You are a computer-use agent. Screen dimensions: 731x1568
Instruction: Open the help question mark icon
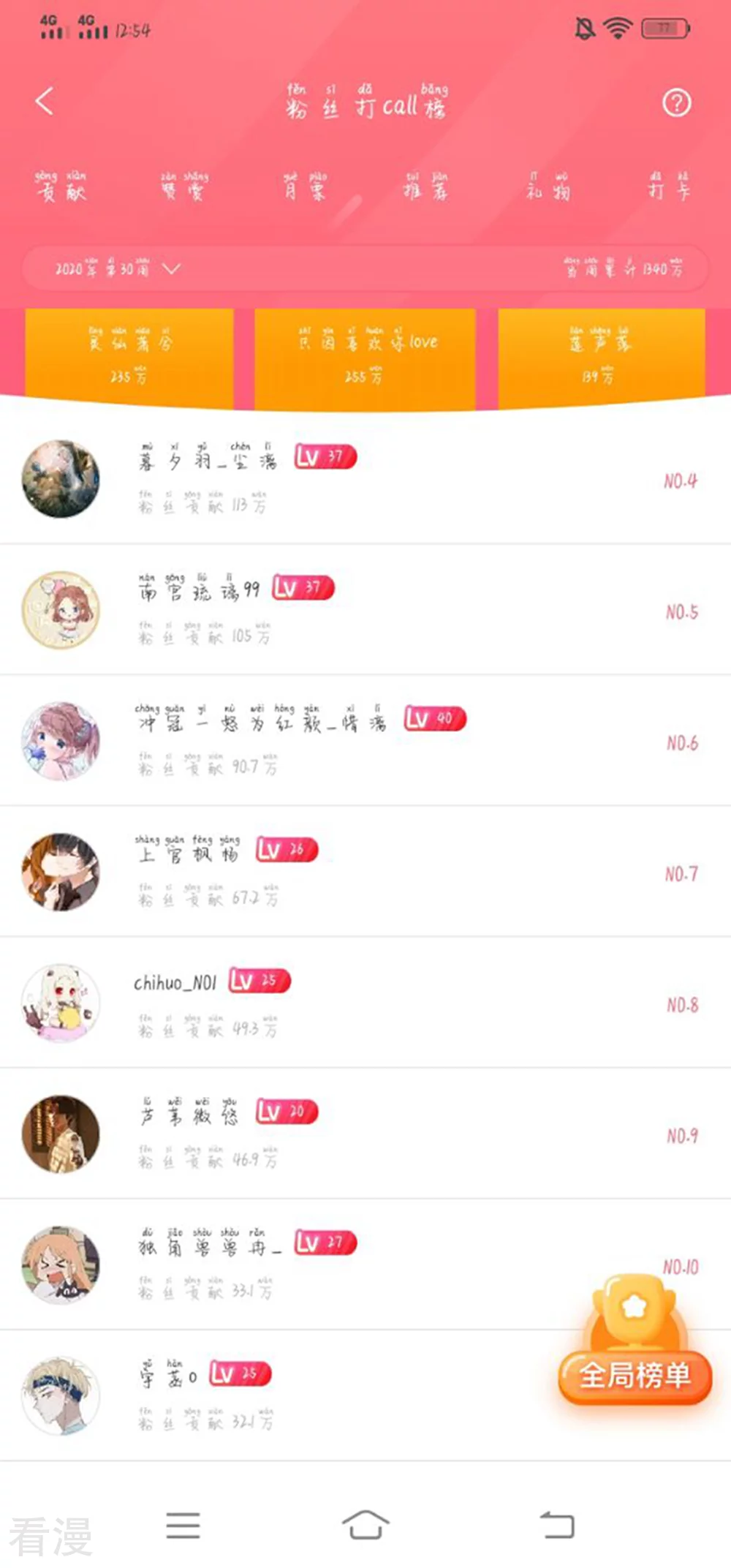click(676, 102)
